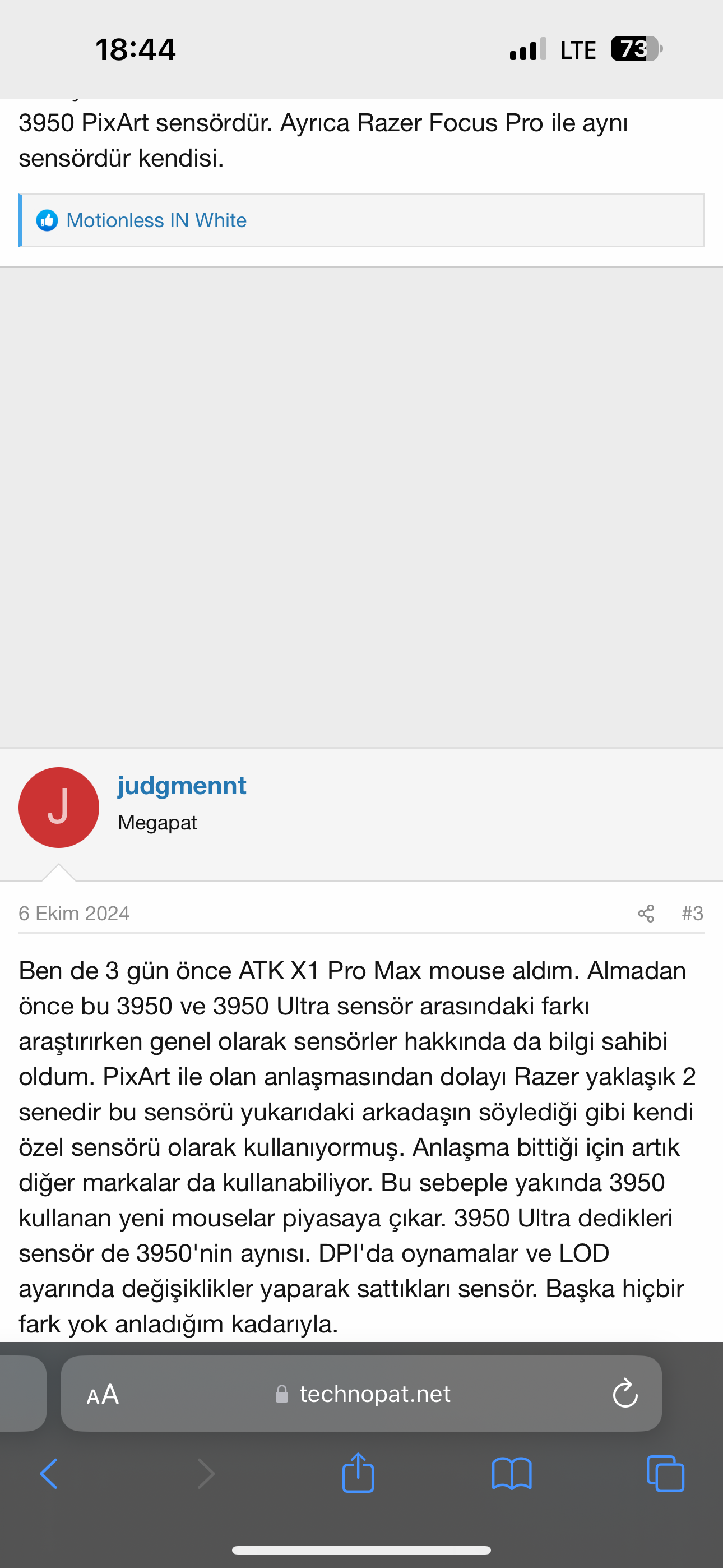Image resolution: width=723 pixels, height=1568 pixels.
Task: Open the AA reader settings menu
Action: [103, 1394]
